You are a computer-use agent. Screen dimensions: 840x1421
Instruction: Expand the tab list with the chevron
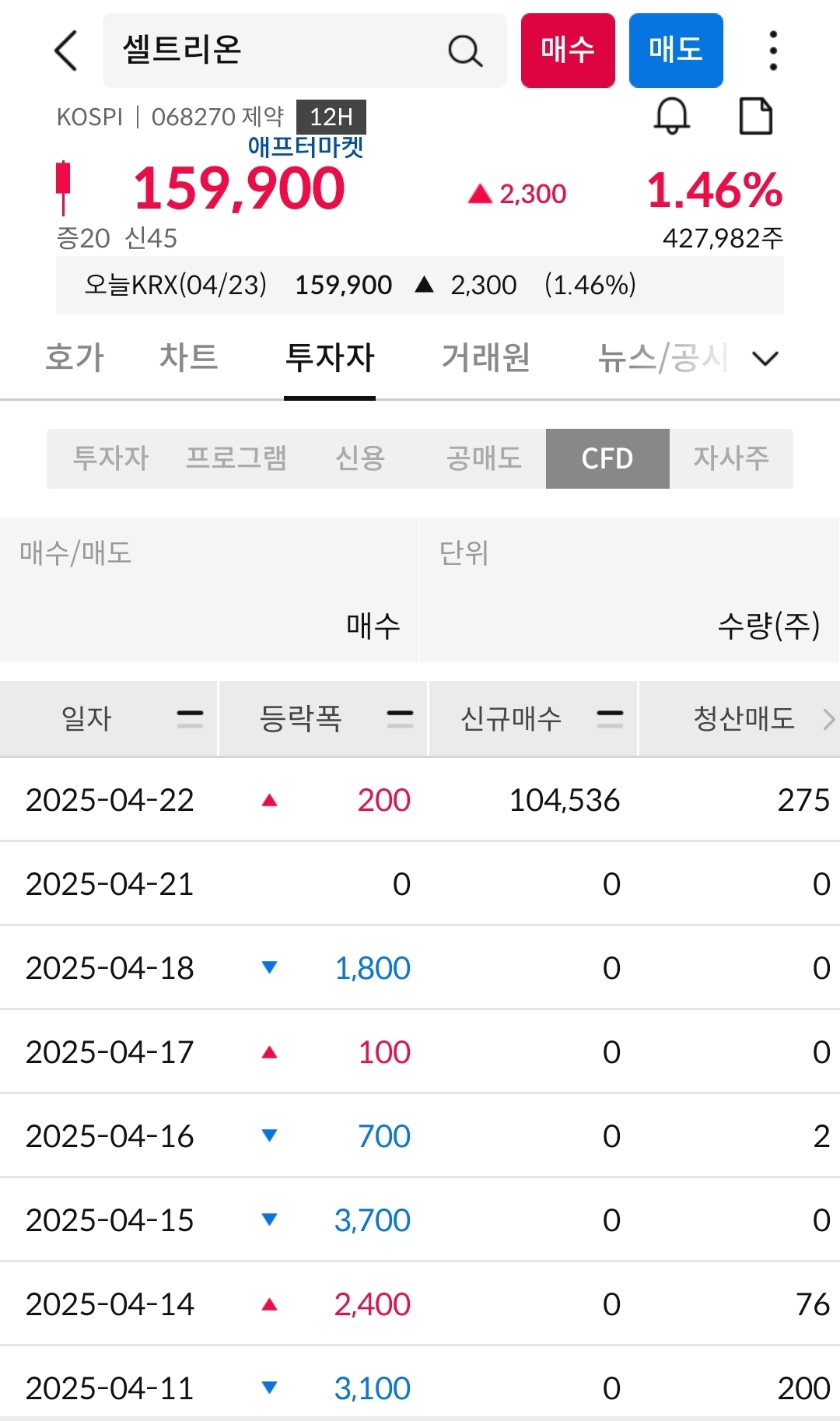click(x=765, y=358)
